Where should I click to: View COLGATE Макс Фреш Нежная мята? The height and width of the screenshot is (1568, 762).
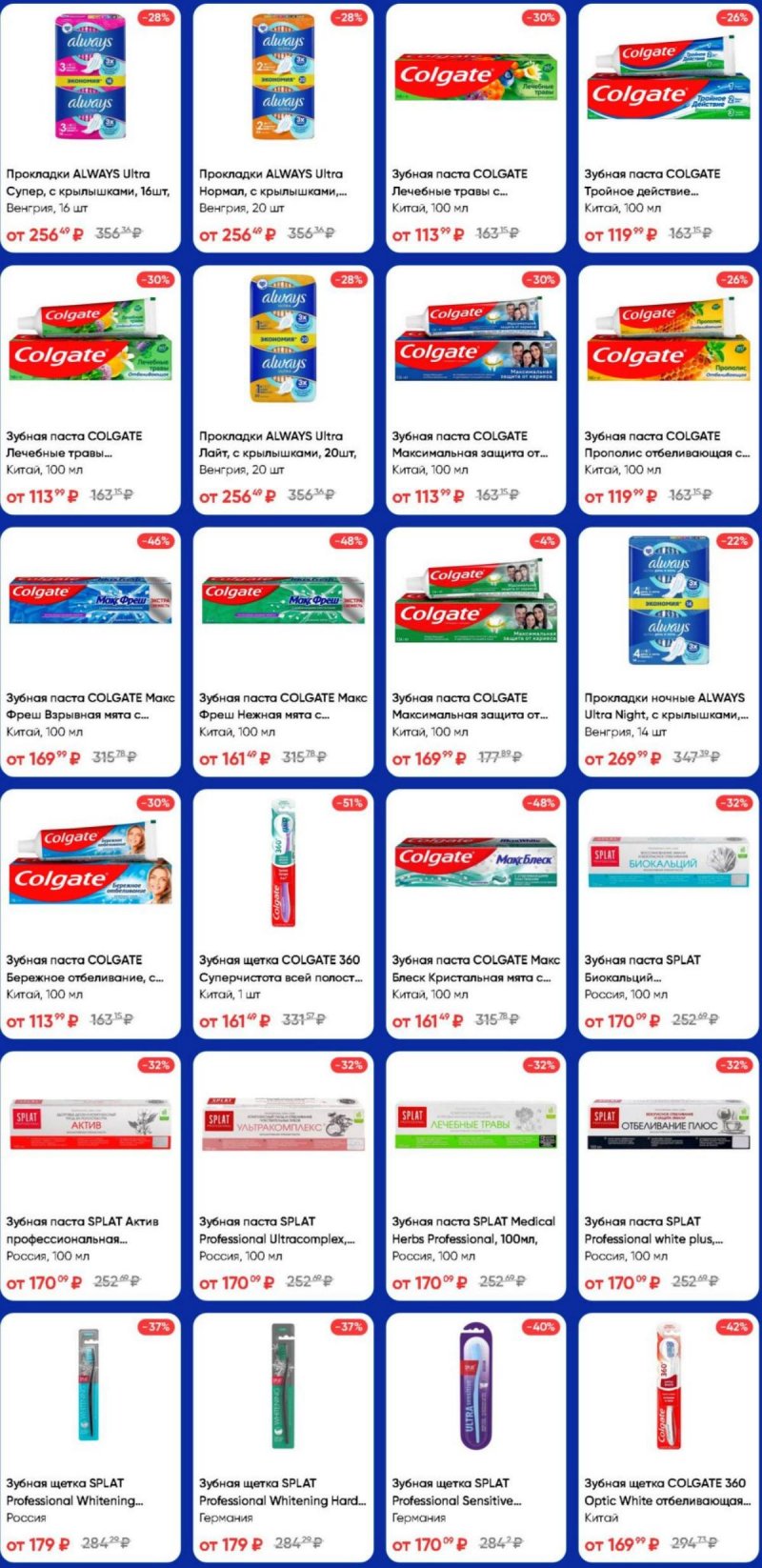point(283,653)
